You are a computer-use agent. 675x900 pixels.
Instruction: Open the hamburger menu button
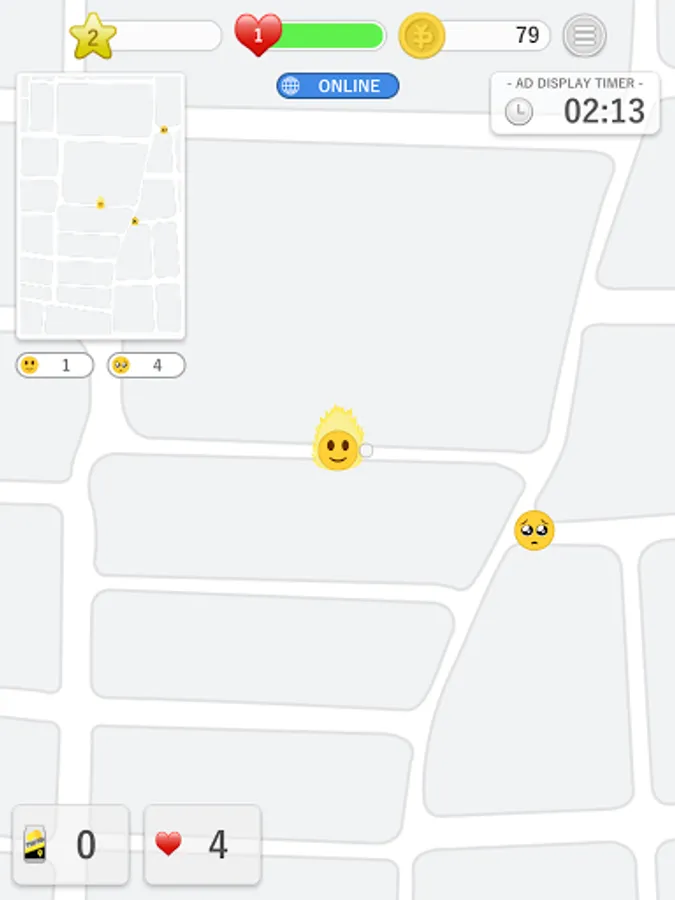click(x=584, y=36)
